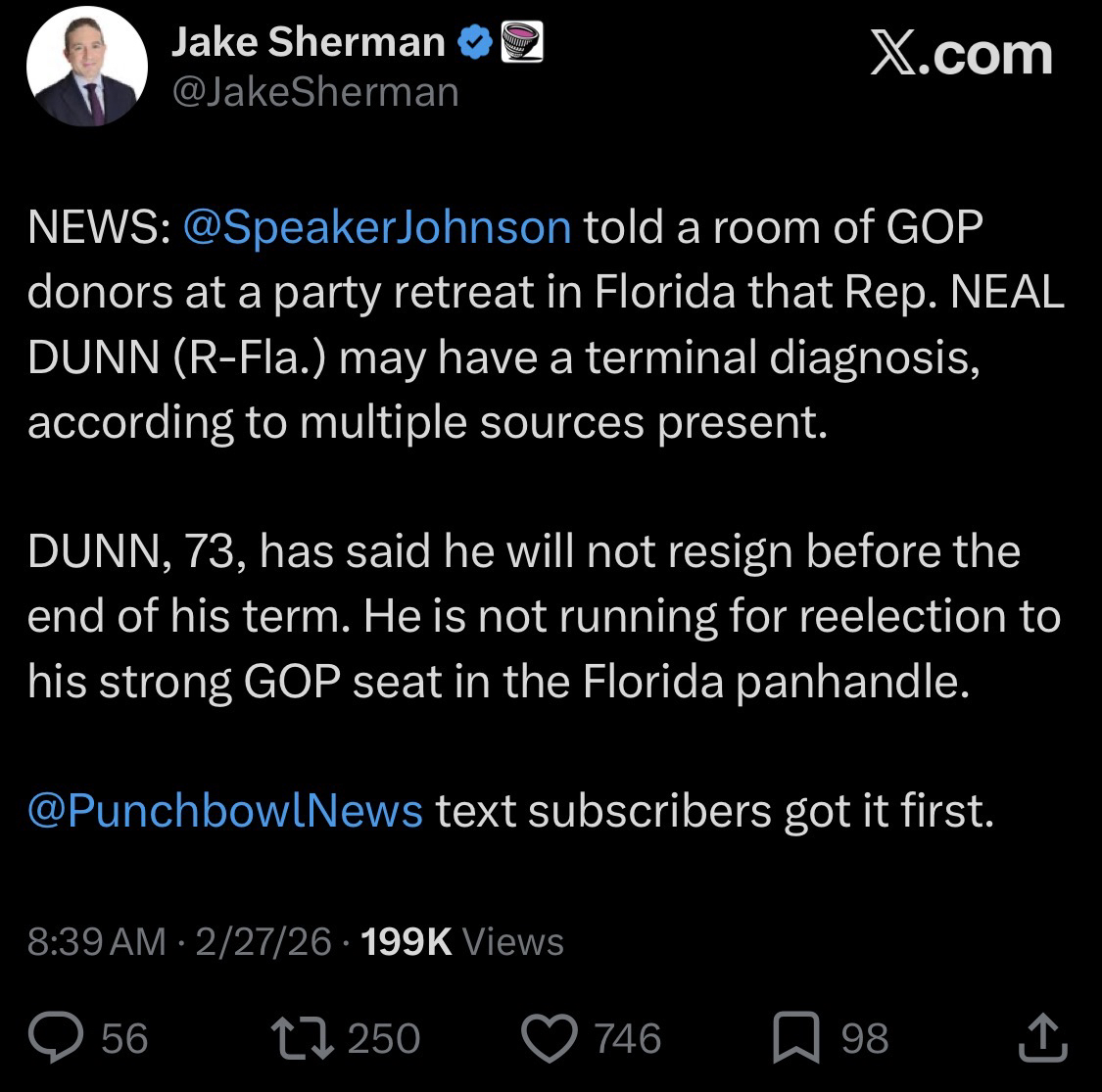Image resolution: width=1102 pixels, height=1092 pixels.
Task: Open the @JakeSherman handle
Action: pyautogui.click(x=314, y=90)
